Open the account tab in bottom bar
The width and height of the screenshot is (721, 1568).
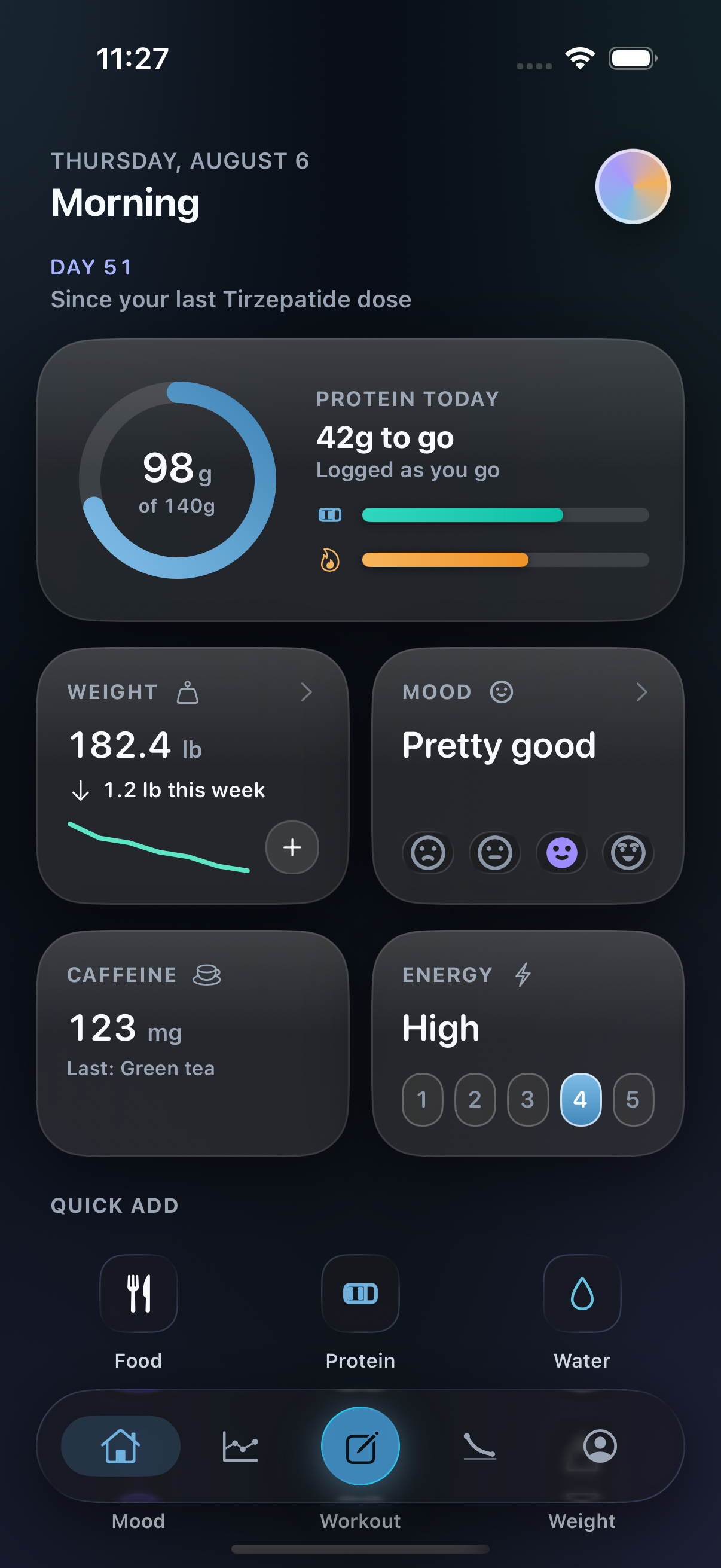click(x=600, y=1445)
